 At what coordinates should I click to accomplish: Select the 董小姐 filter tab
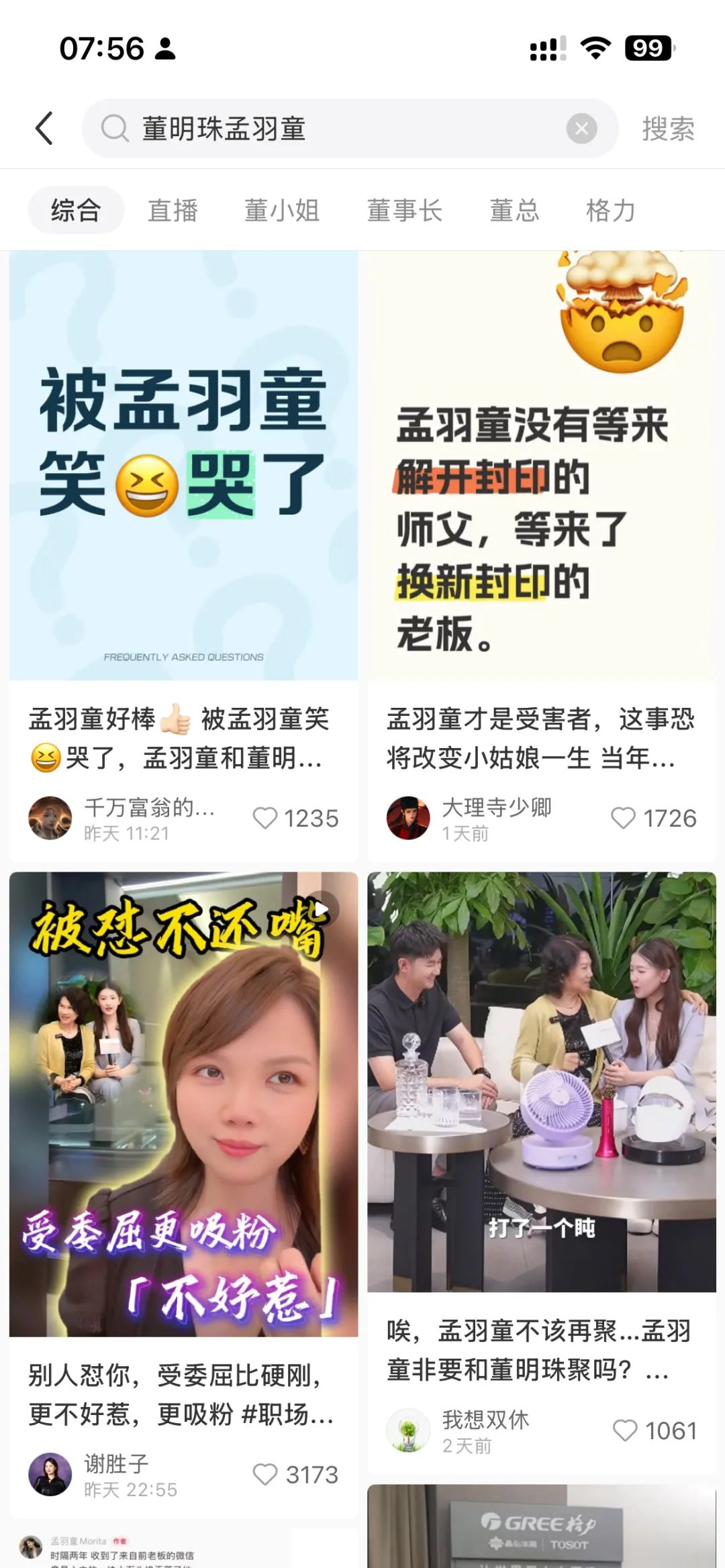[282, 210]
